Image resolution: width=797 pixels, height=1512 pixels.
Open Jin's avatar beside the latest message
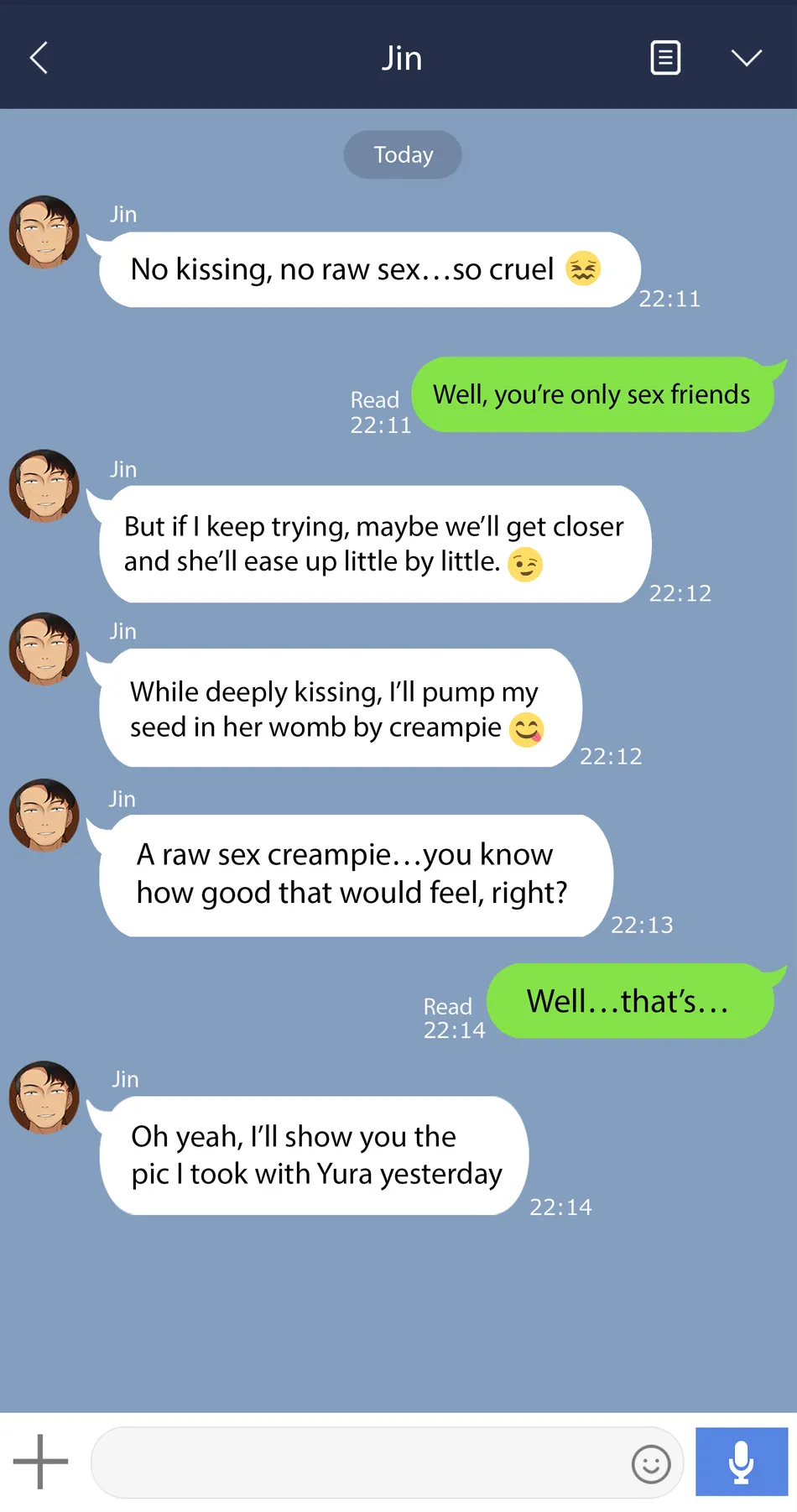44,1097
